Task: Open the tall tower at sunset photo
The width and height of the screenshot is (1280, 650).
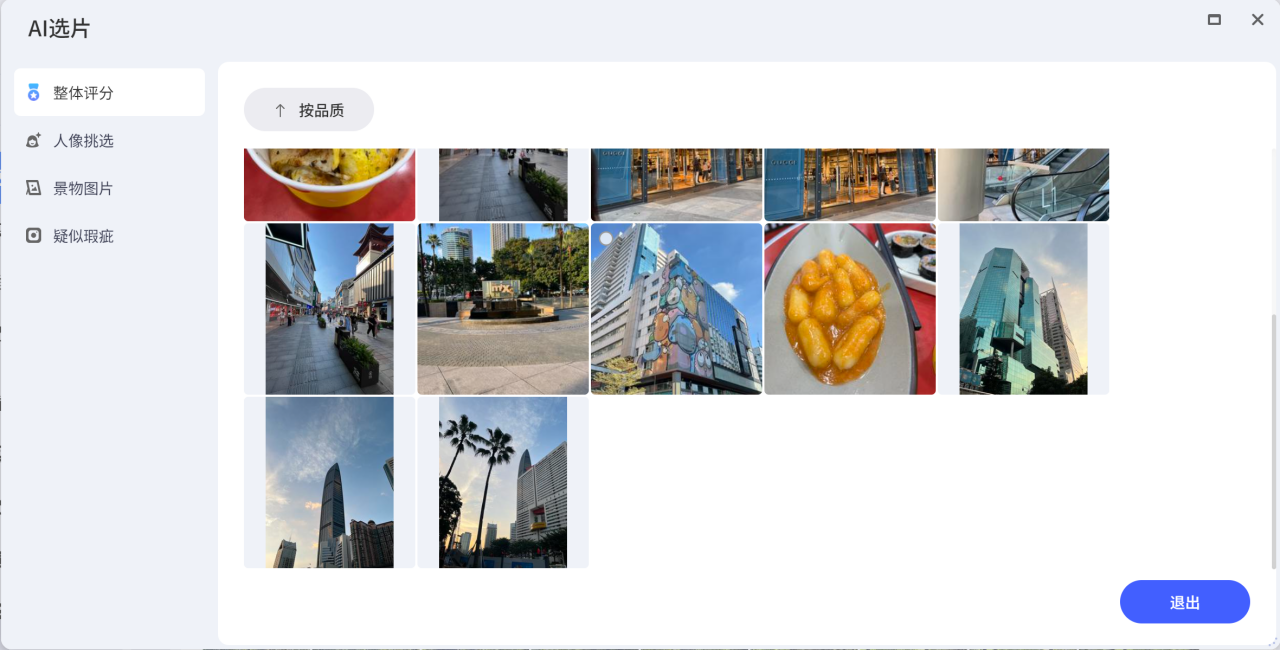Action: [x=329, y=483]
